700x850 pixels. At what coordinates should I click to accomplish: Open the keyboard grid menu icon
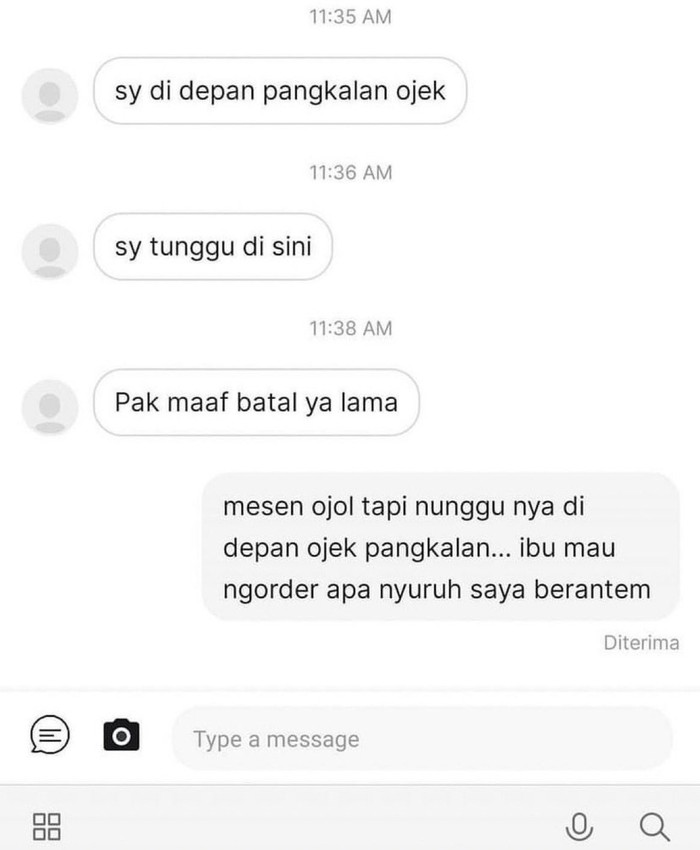[47, 826]
